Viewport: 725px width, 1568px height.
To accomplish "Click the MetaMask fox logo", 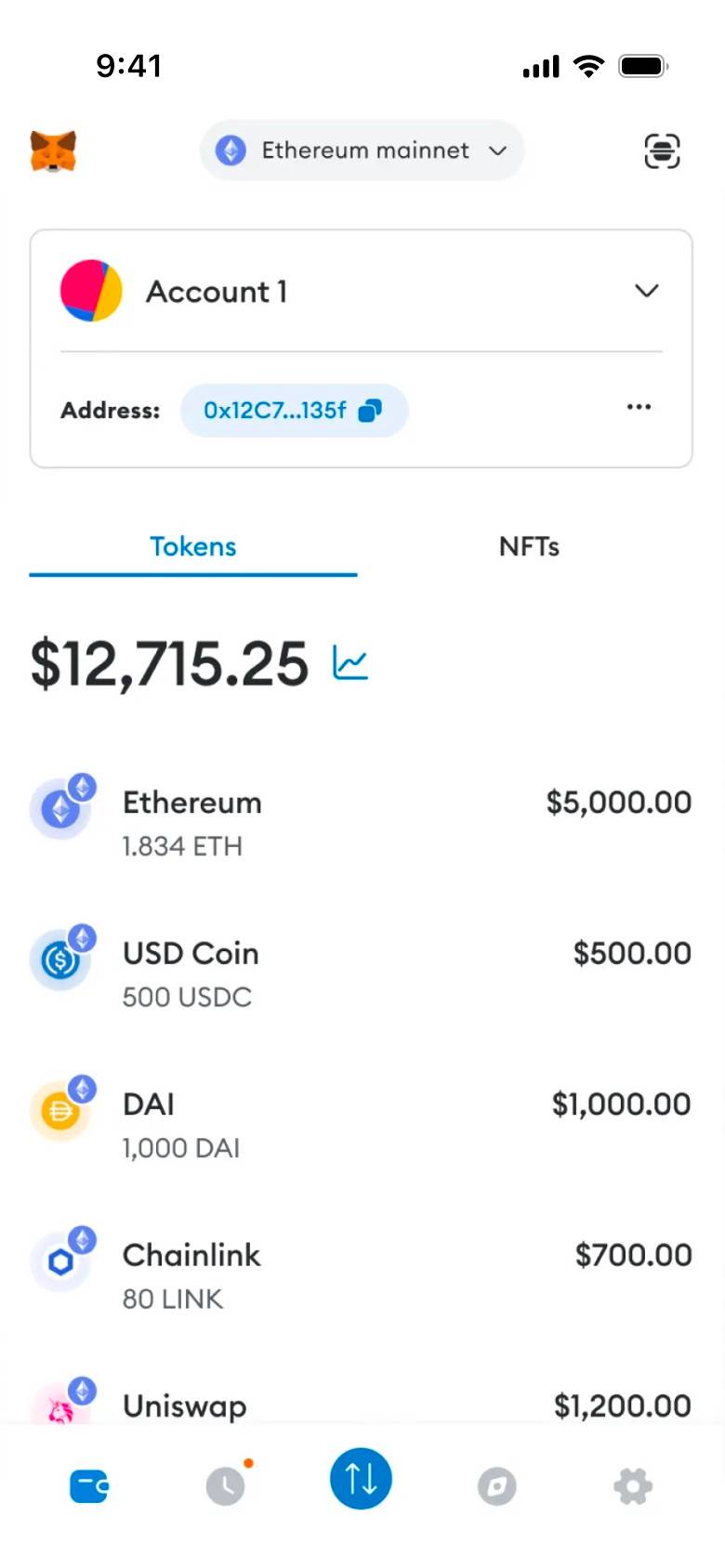I will click(x=53, y=151).
